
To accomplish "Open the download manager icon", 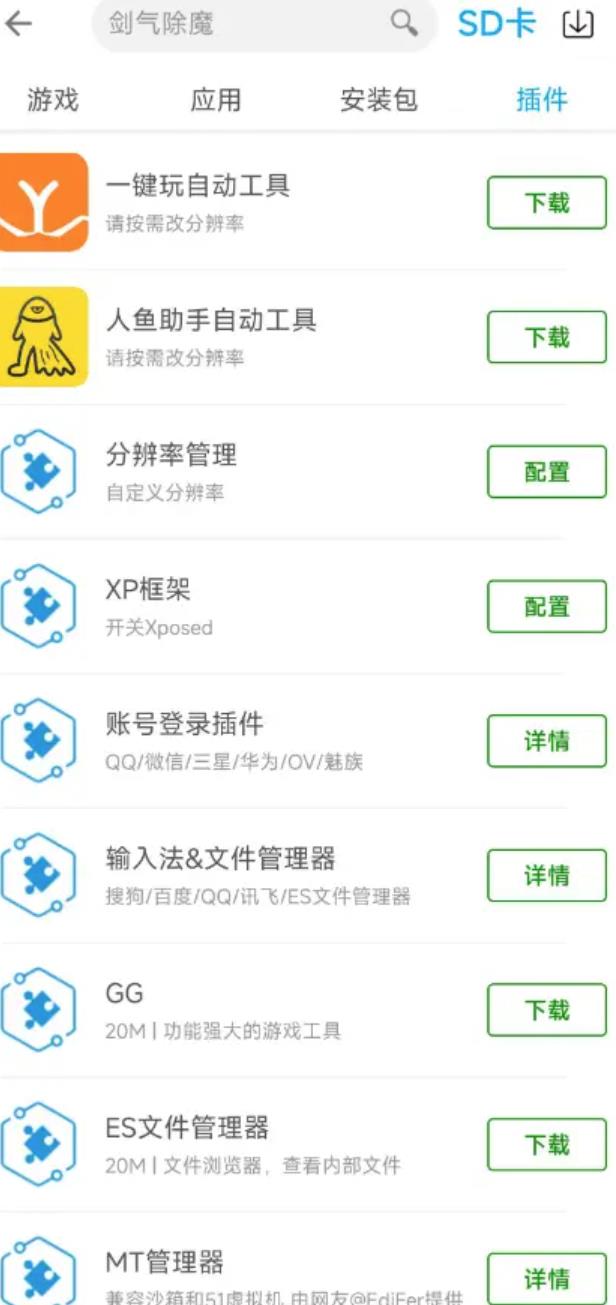I will pos(578,25).
